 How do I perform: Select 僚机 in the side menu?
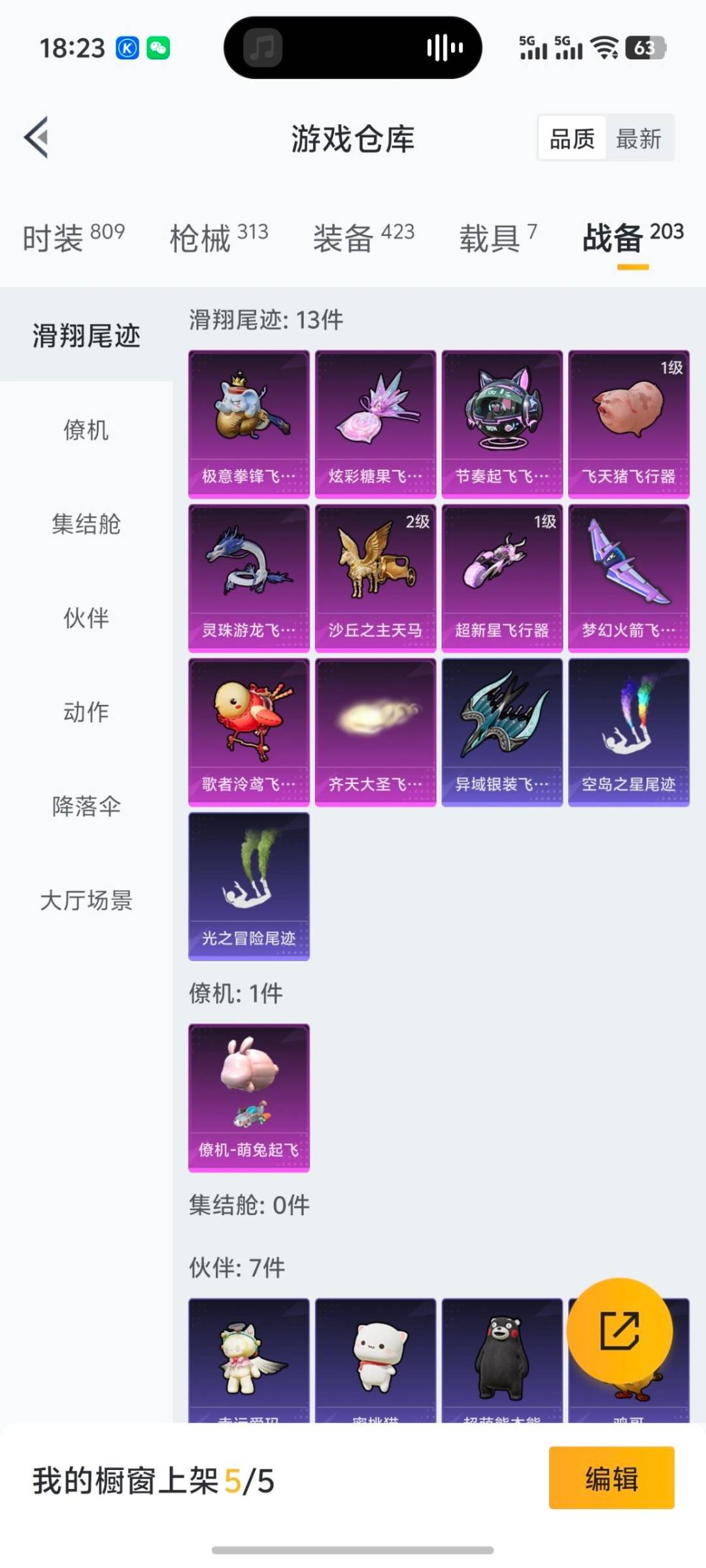(x=86, y=430)
